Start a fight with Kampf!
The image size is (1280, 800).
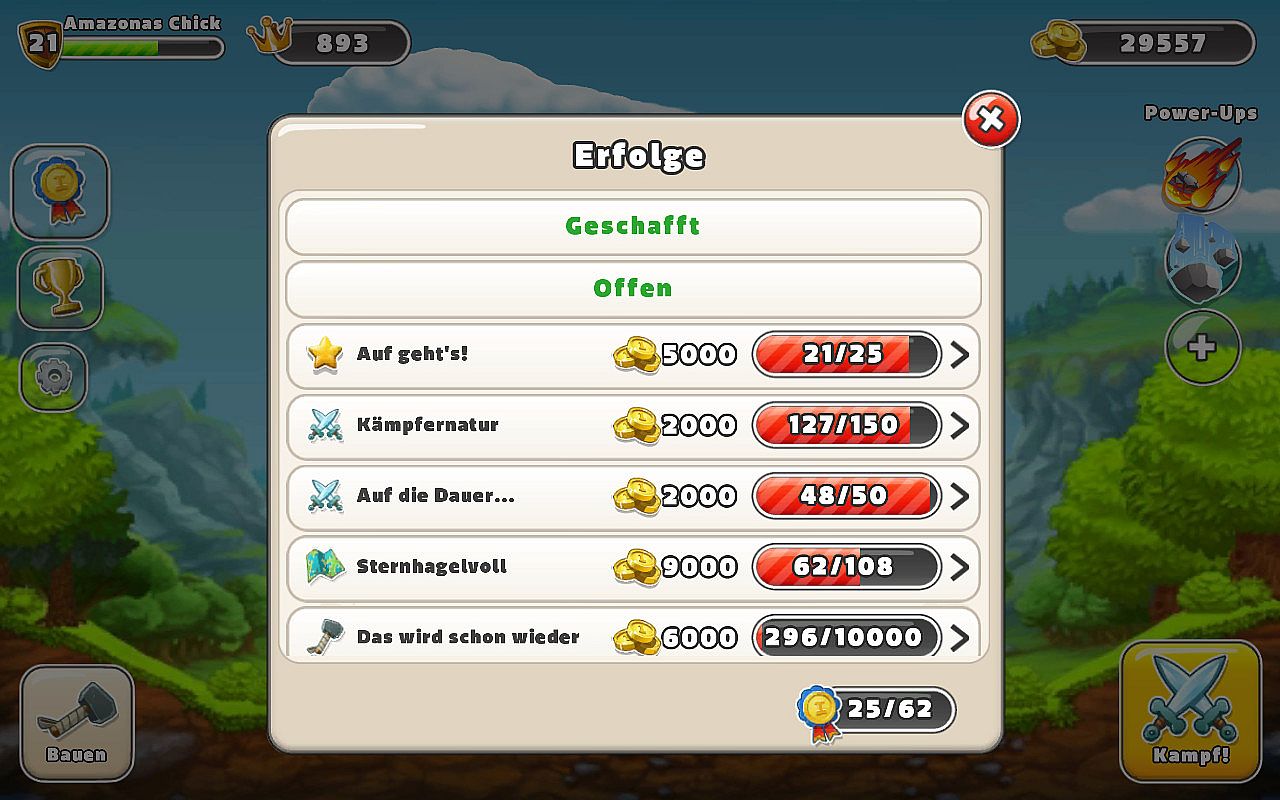click(x=1190, y=711)
